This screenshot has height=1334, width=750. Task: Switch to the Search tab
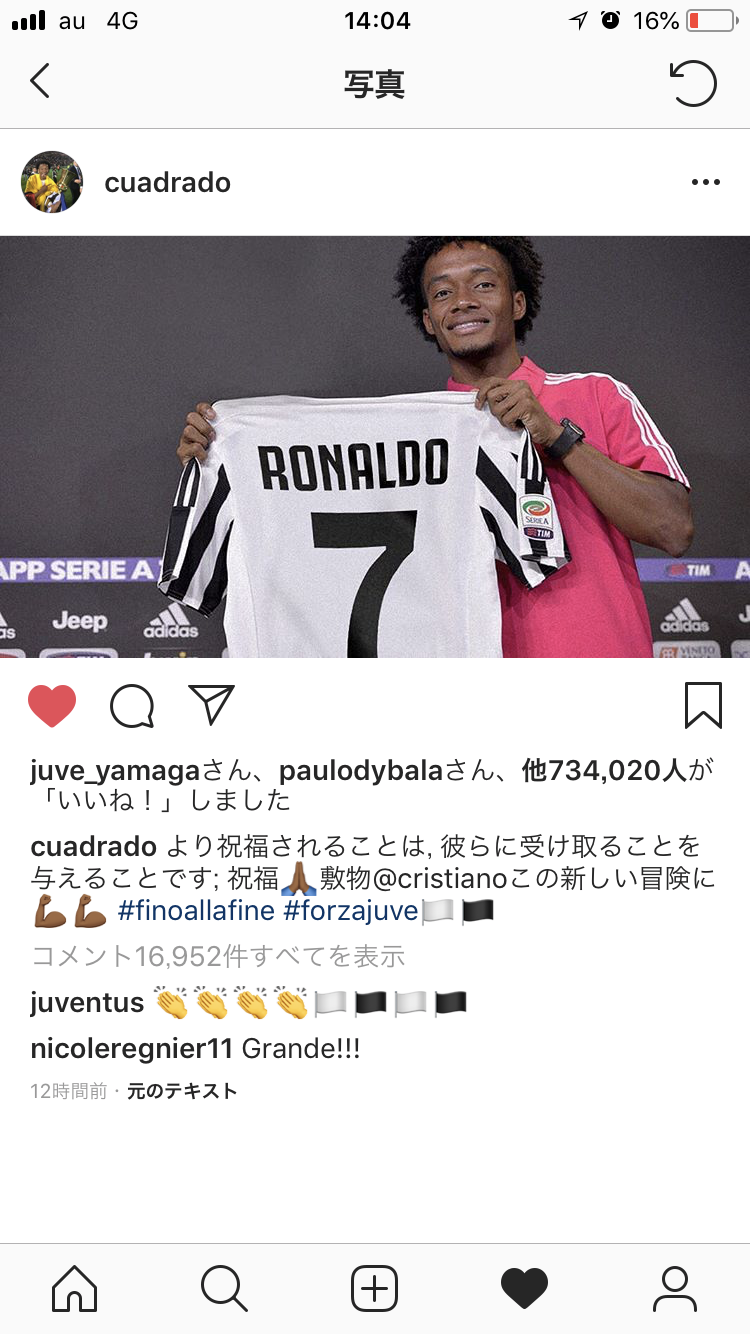[x=224, y=1288]
